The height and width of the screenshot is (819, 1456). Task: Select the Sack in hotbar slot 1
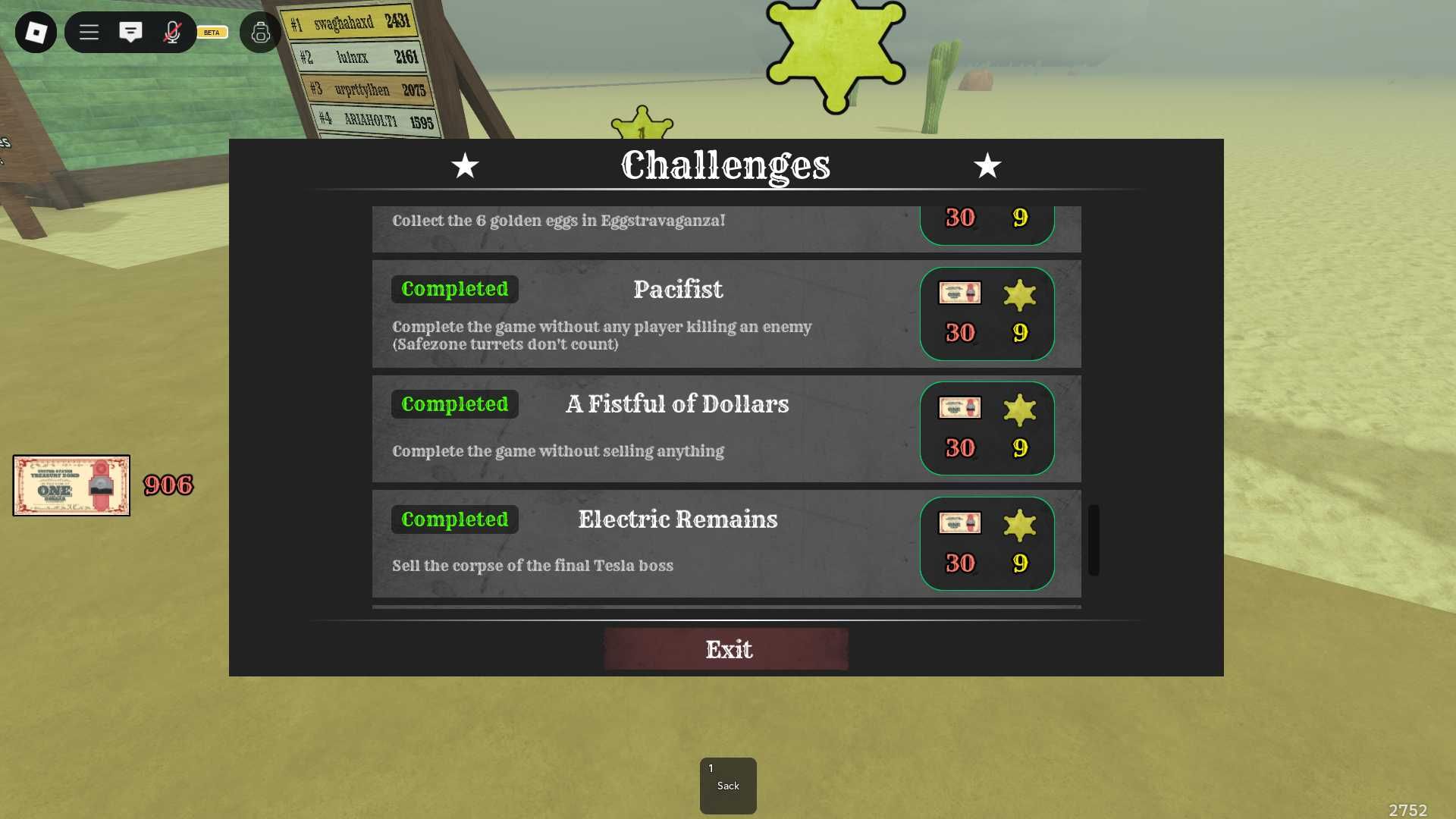[x=728, y=786]
